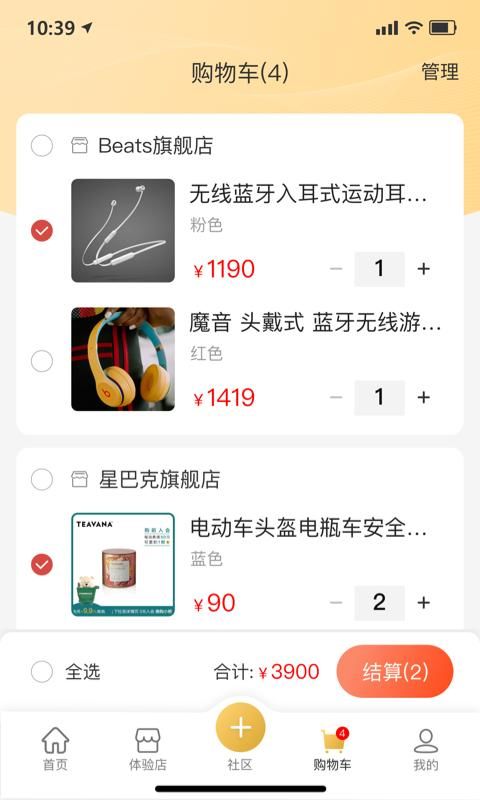Open the Teavana product image
This screenshot has height=800, width=480.
click(123, 565)
